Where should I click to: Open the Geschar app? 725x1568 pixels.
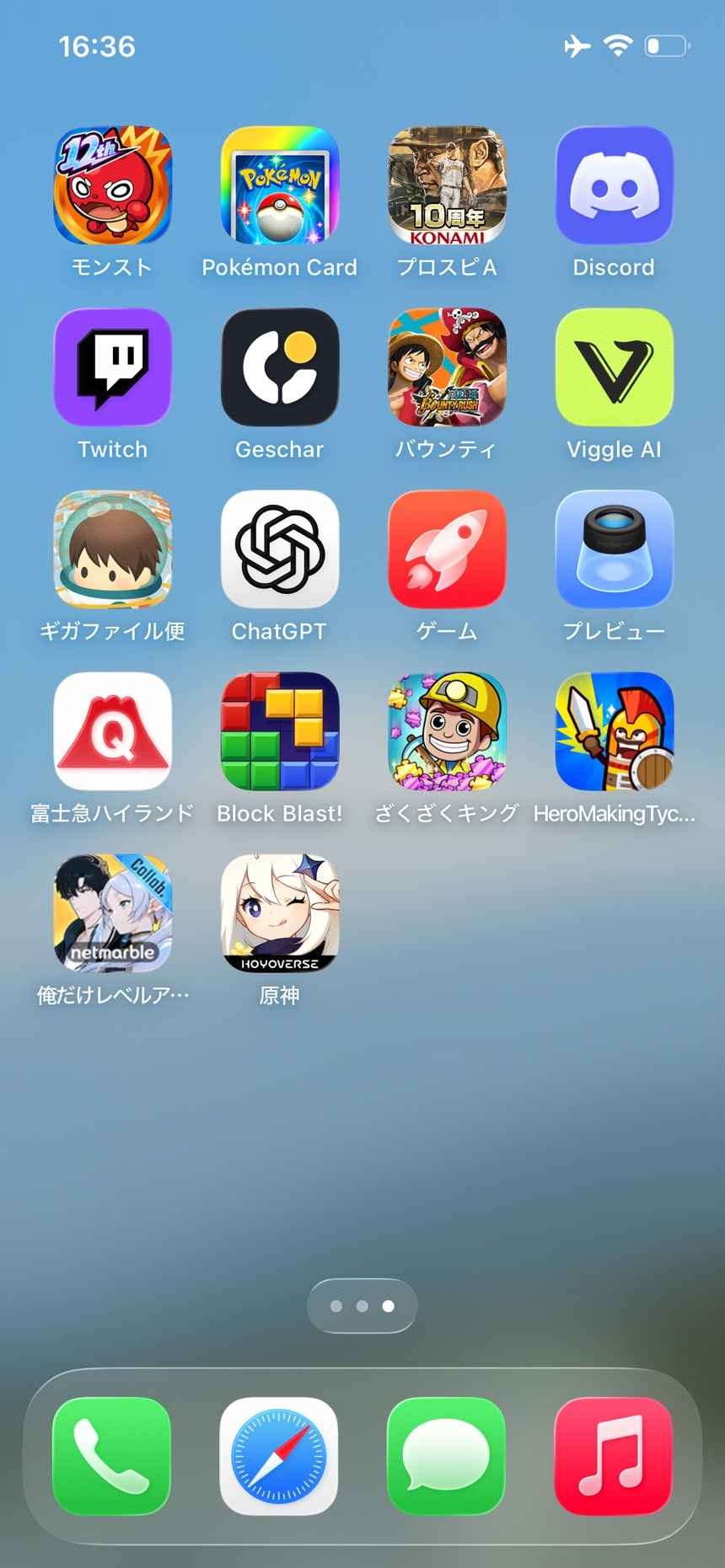point(279,367)
